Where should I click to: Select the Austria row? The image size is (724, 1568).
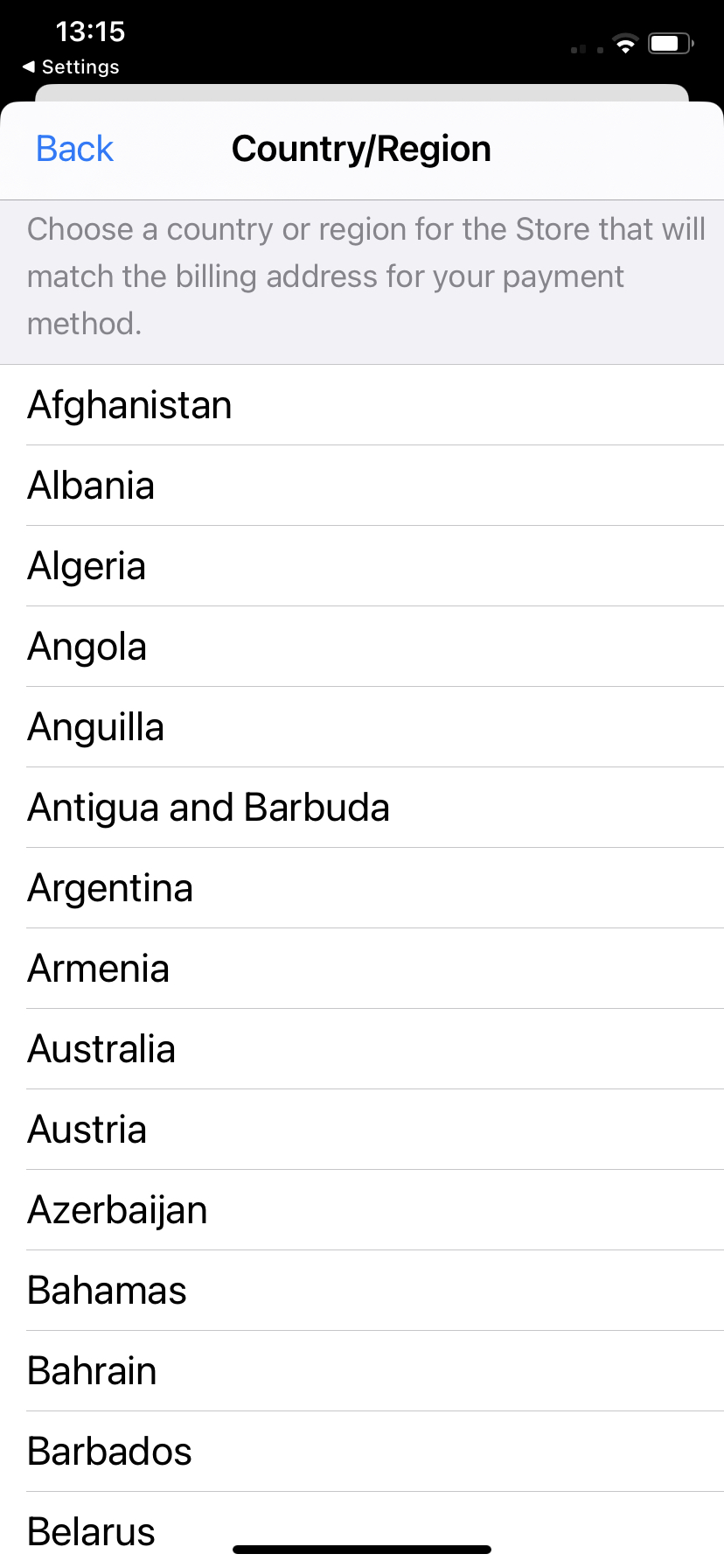click(362, 1130)
